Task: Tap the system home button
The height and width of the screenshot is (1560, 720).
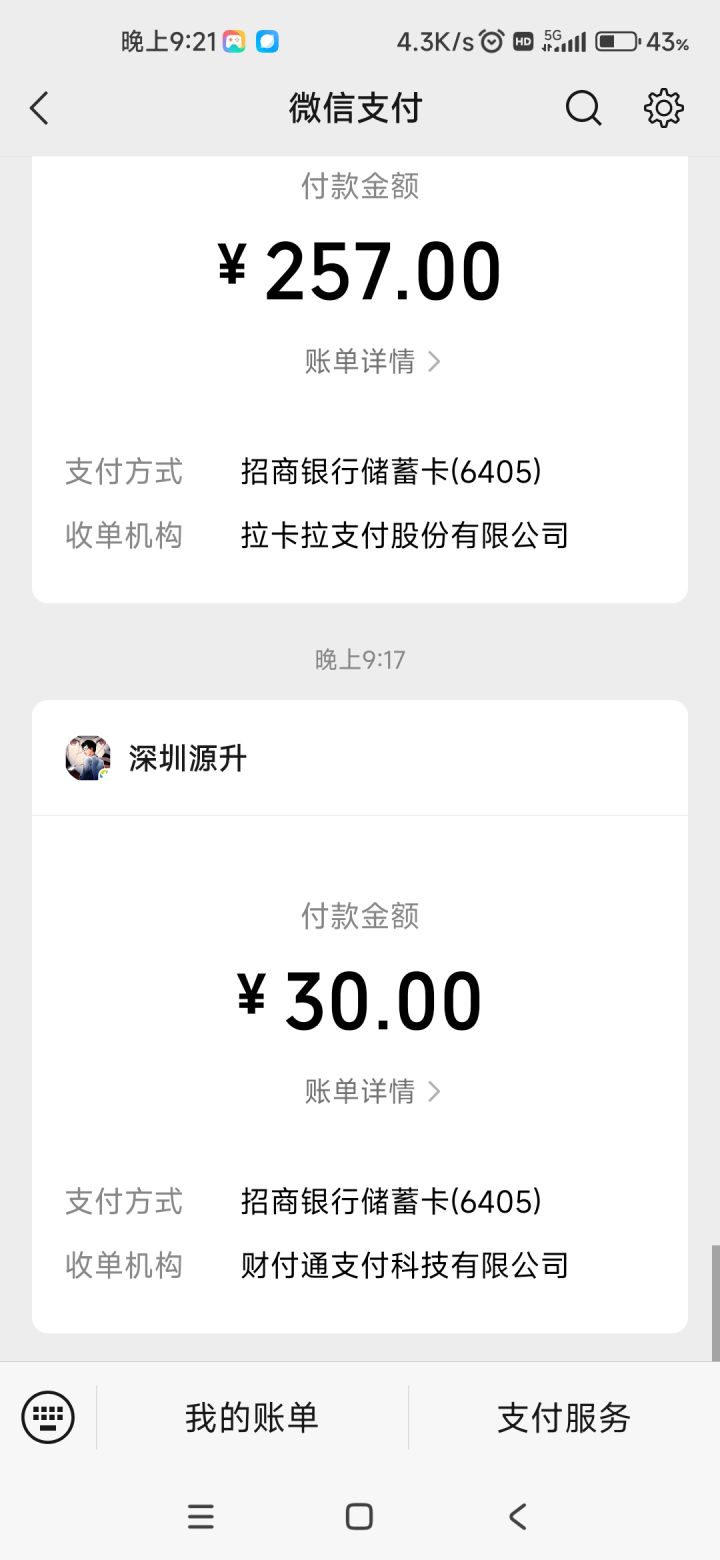Action: 359,1517
